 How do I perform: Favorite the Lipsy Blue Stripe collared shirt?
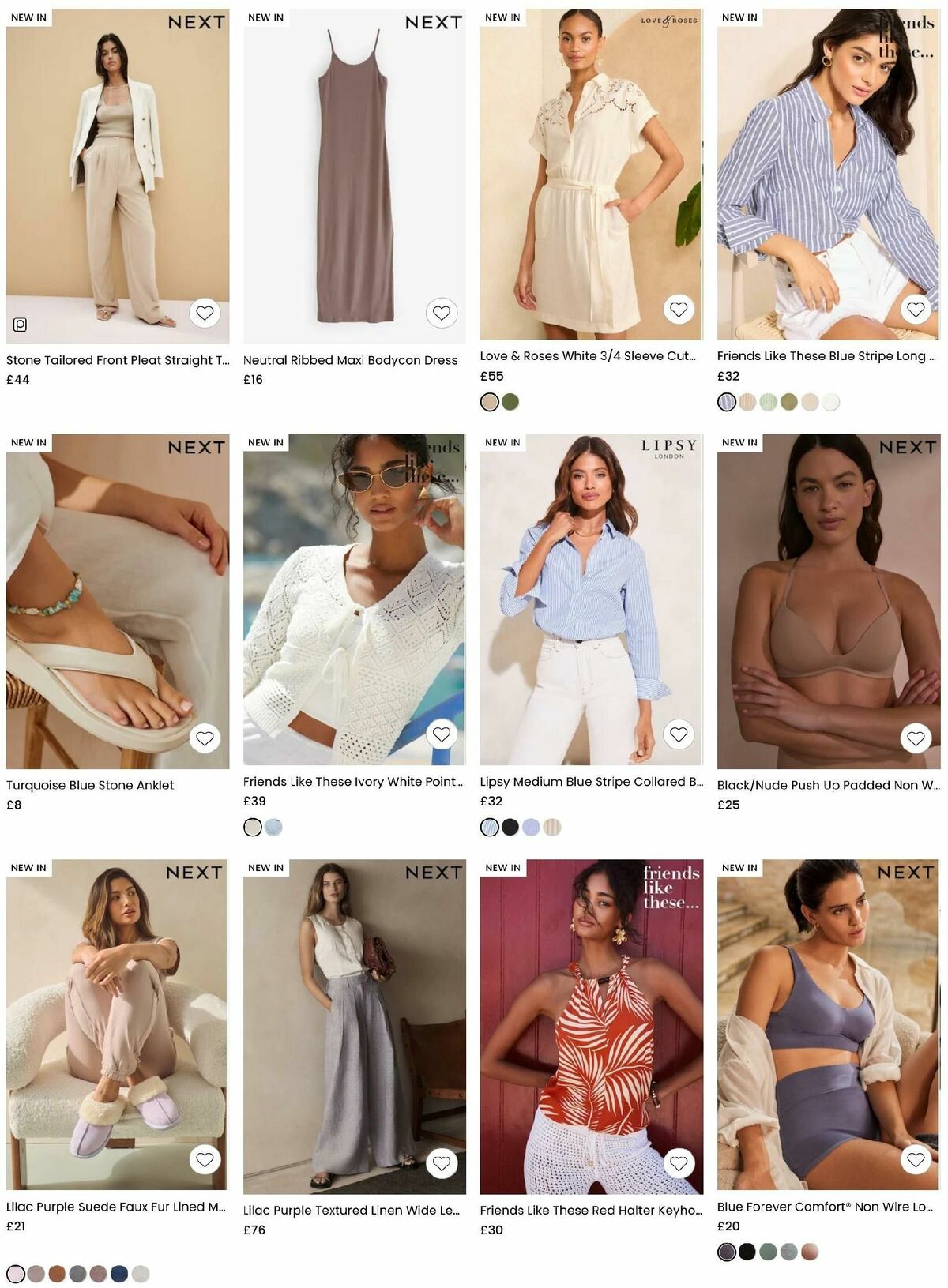coord(680,733)
